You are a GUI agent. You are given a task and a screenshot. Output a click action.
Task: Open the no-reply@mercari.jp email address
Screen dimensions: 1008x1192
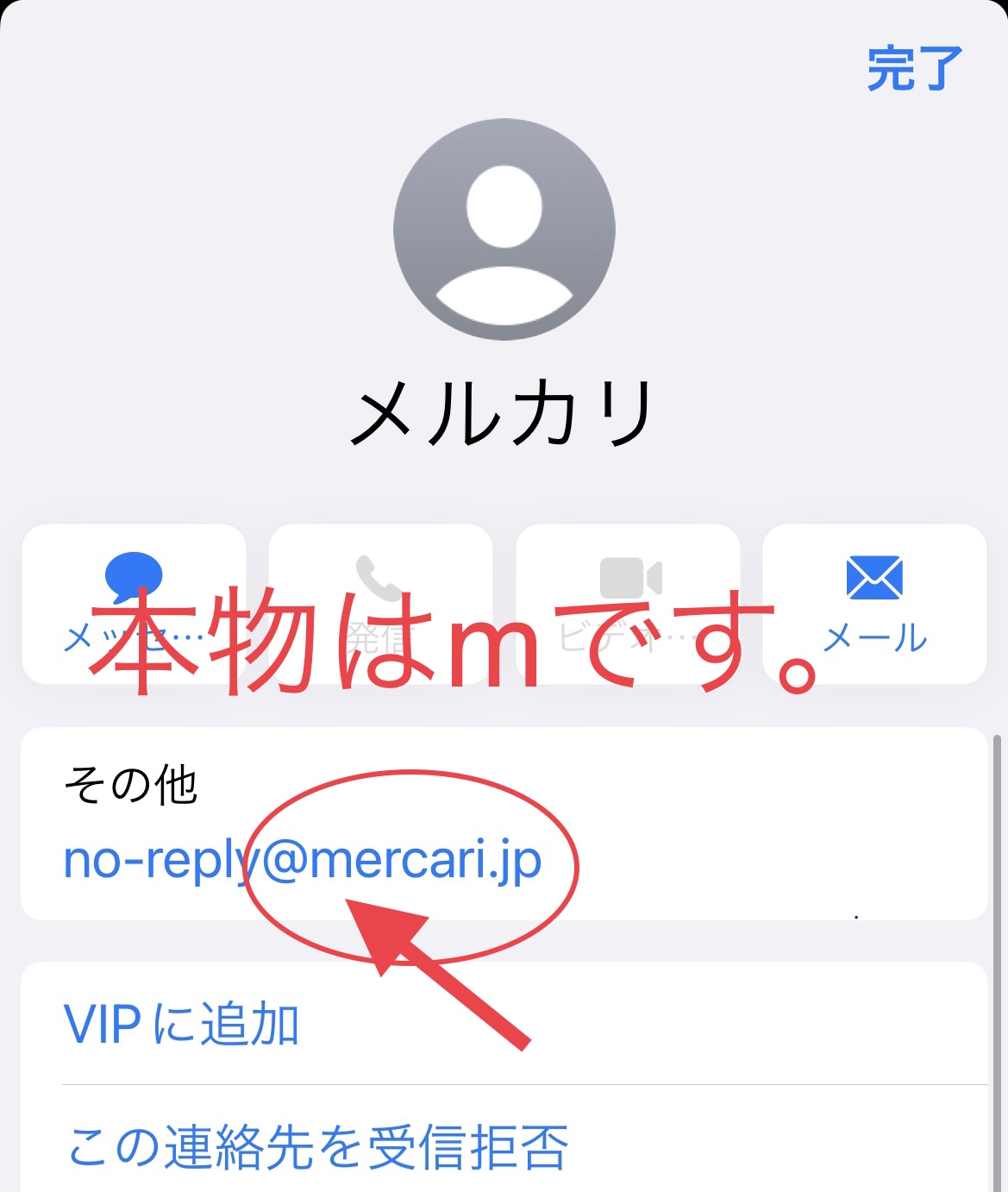pos(302,860)
